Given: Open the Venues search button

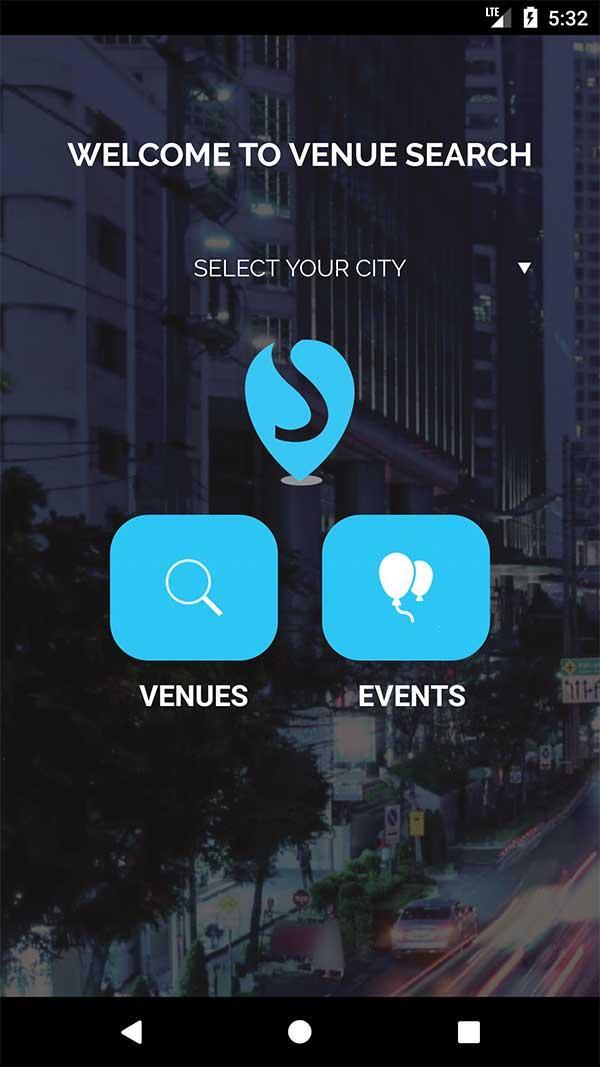Looking at the screenshot, I should pyautogui.click(x=194, y=587).
